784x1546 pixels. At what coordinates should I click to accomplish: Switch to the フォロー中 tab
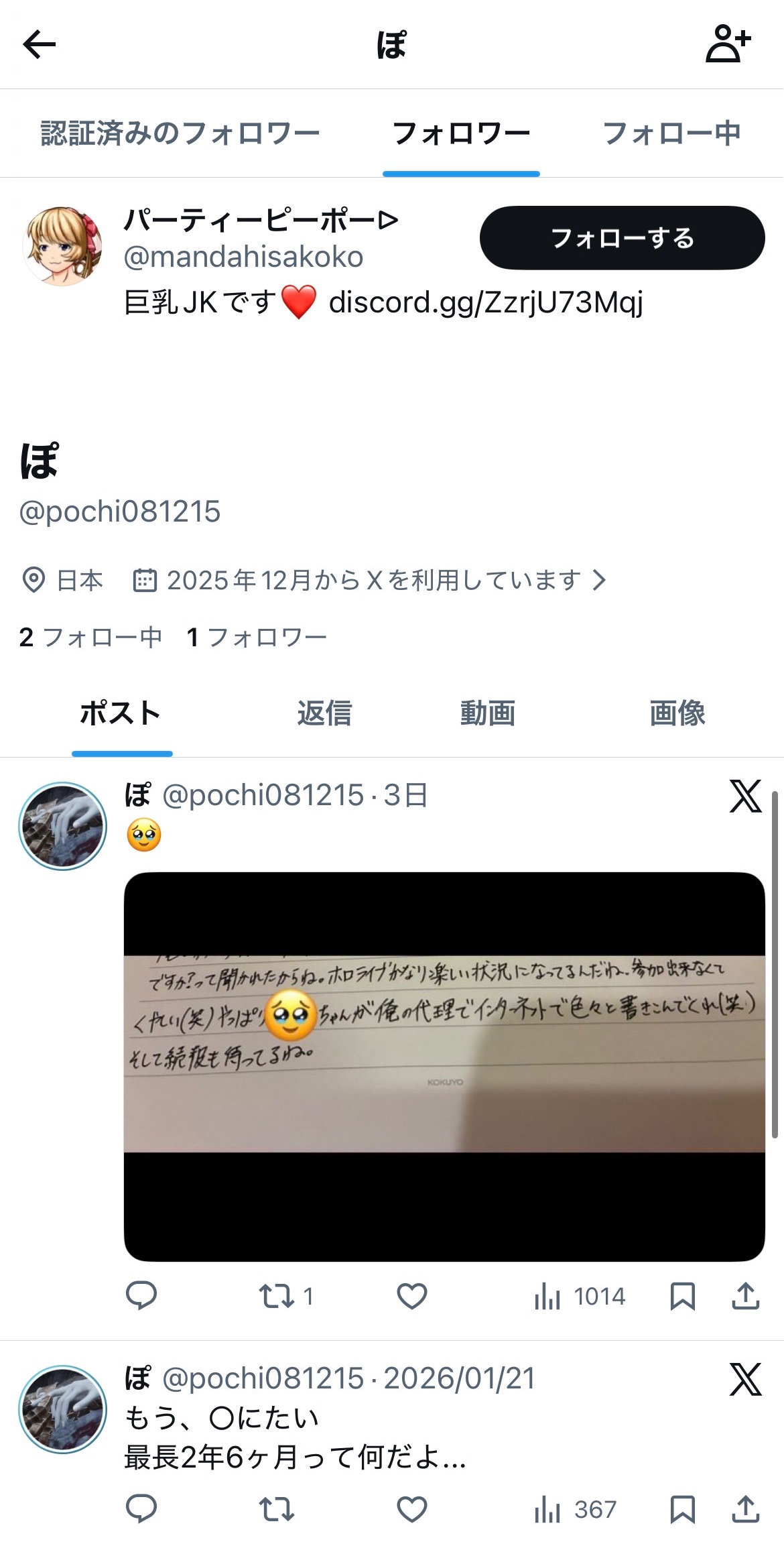[x=671, y=133]
